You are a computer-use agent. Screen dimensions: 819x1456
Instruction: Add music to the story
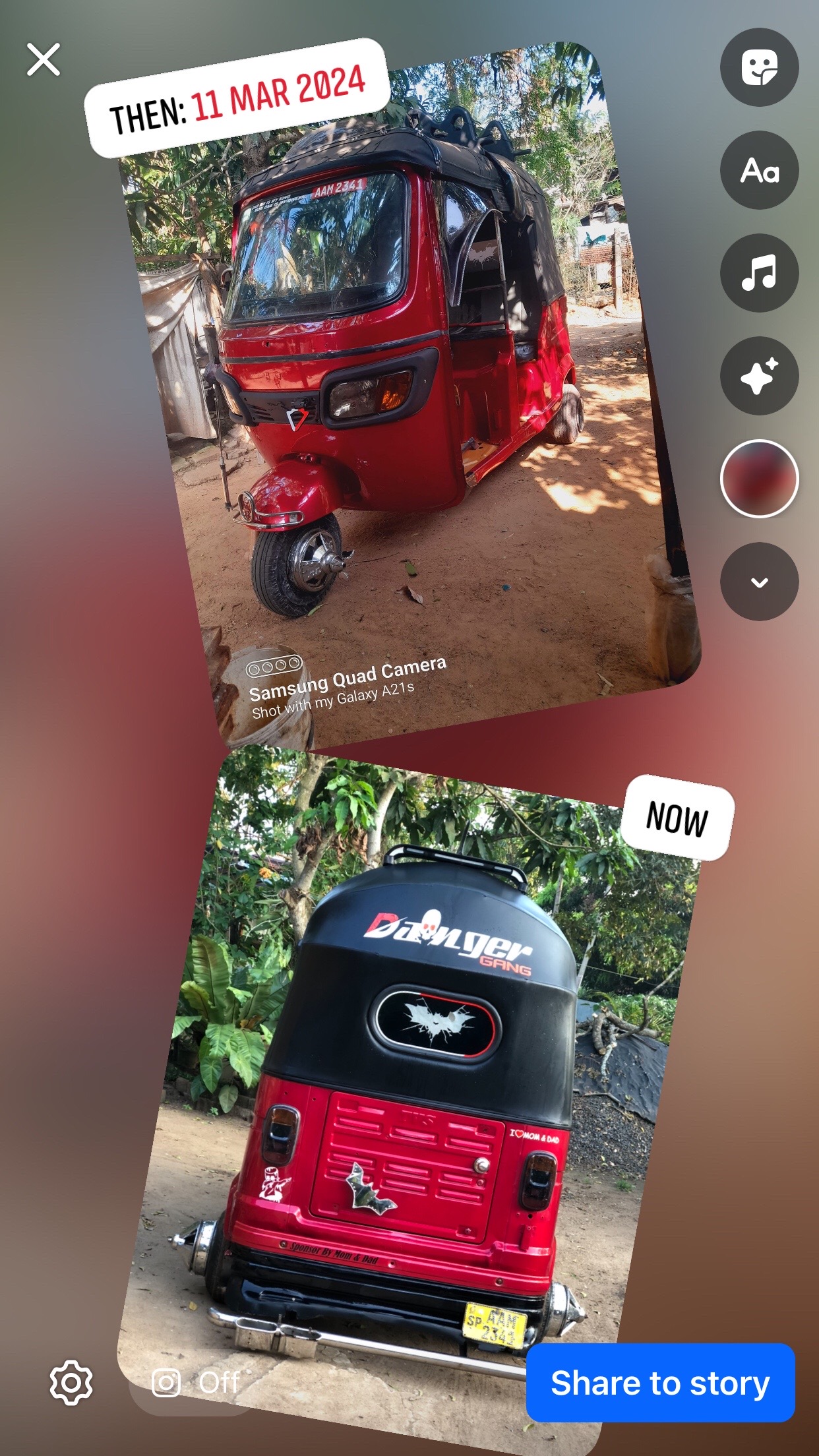[x=759, y=273]
